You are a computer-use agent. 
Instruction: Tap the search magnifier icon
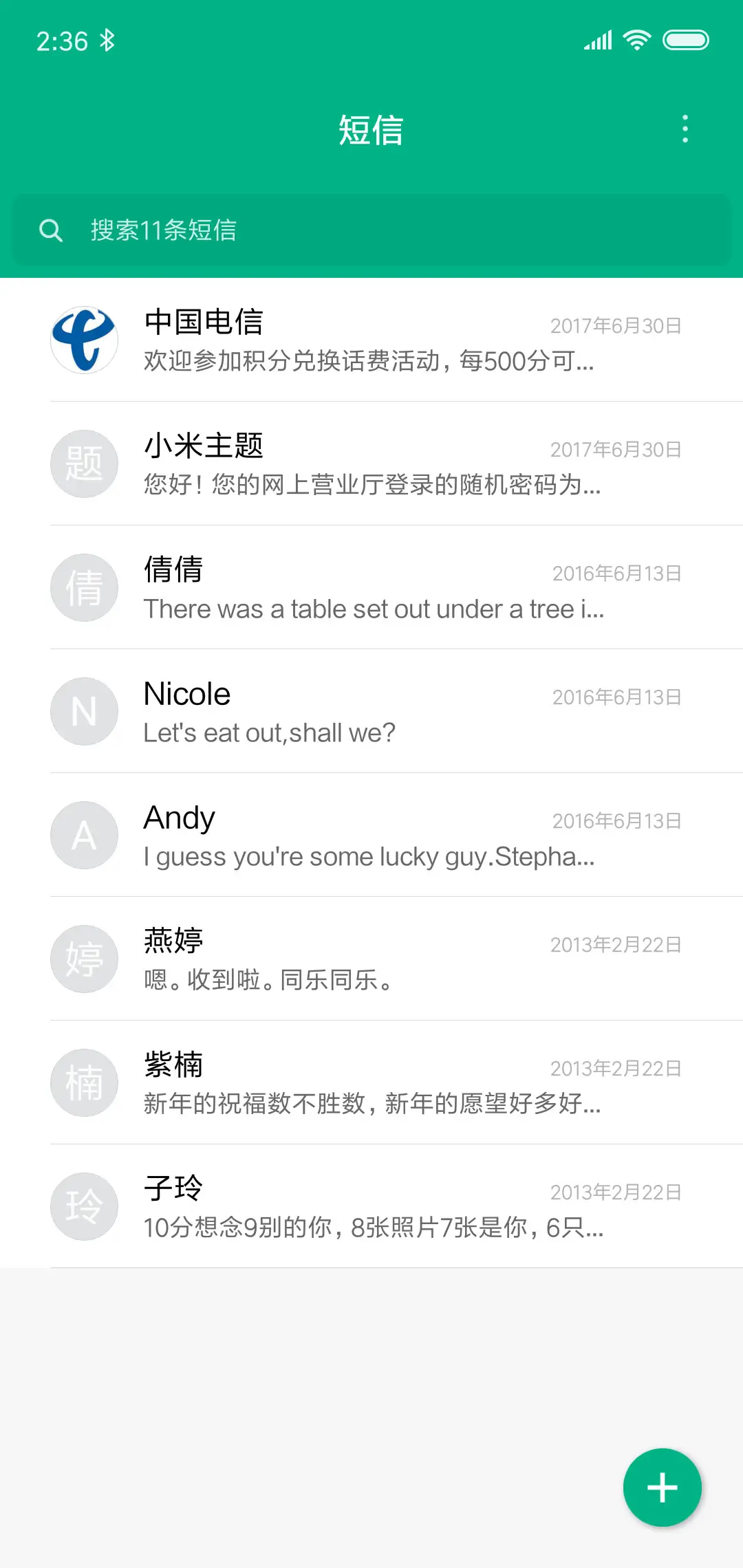(x=52, y=230)
